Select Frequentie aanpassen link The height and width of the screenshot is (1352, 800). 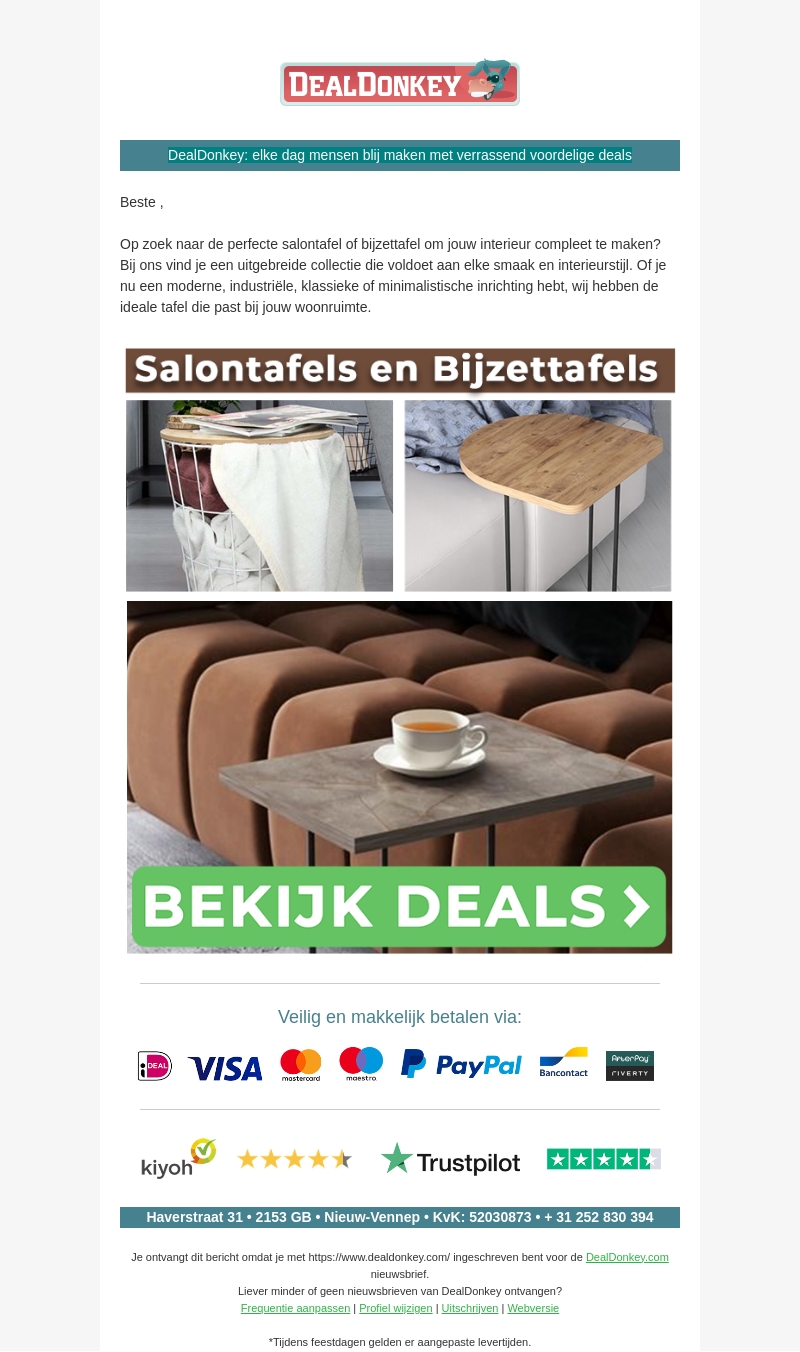(x=295, y=1308)
